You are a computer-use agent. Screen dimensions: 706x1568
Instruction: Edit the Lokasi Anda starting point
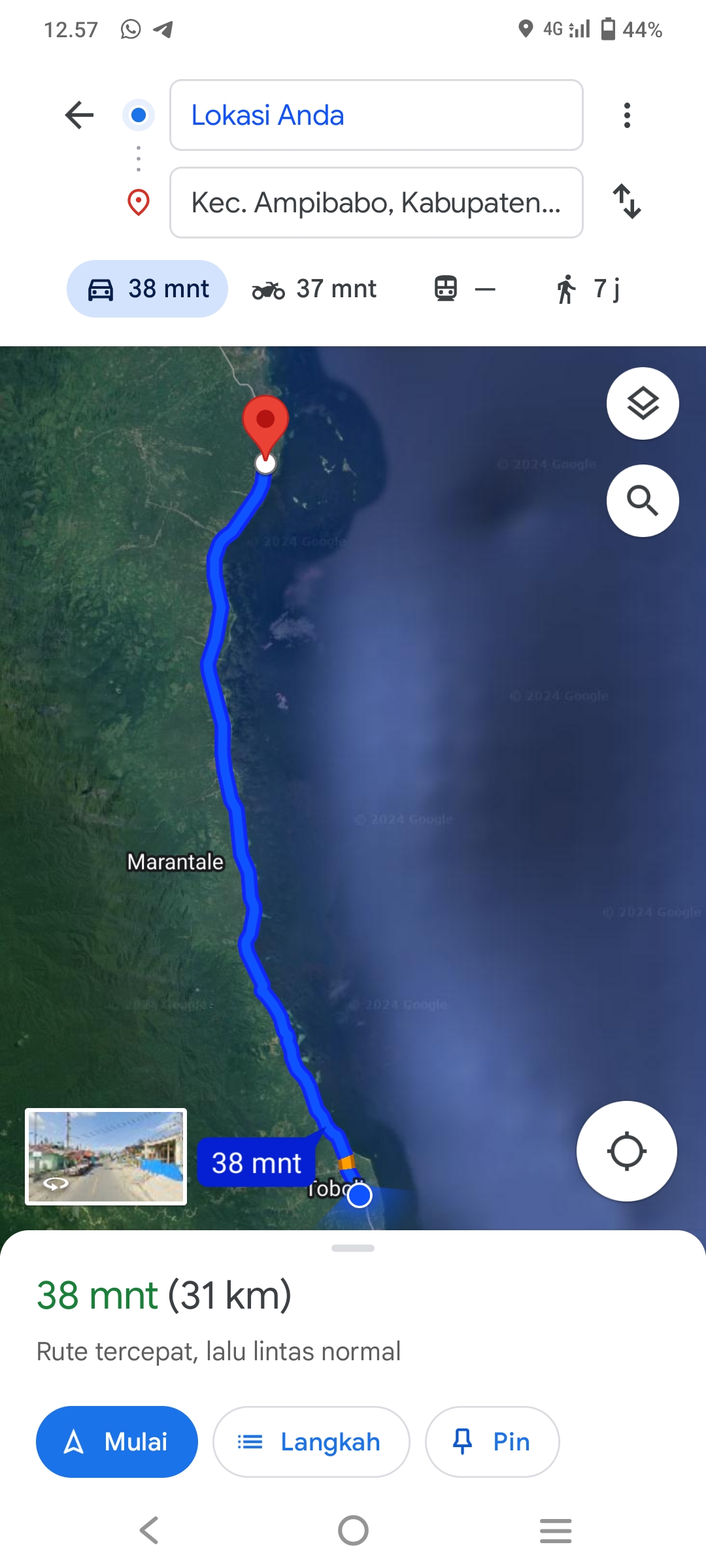376,115
